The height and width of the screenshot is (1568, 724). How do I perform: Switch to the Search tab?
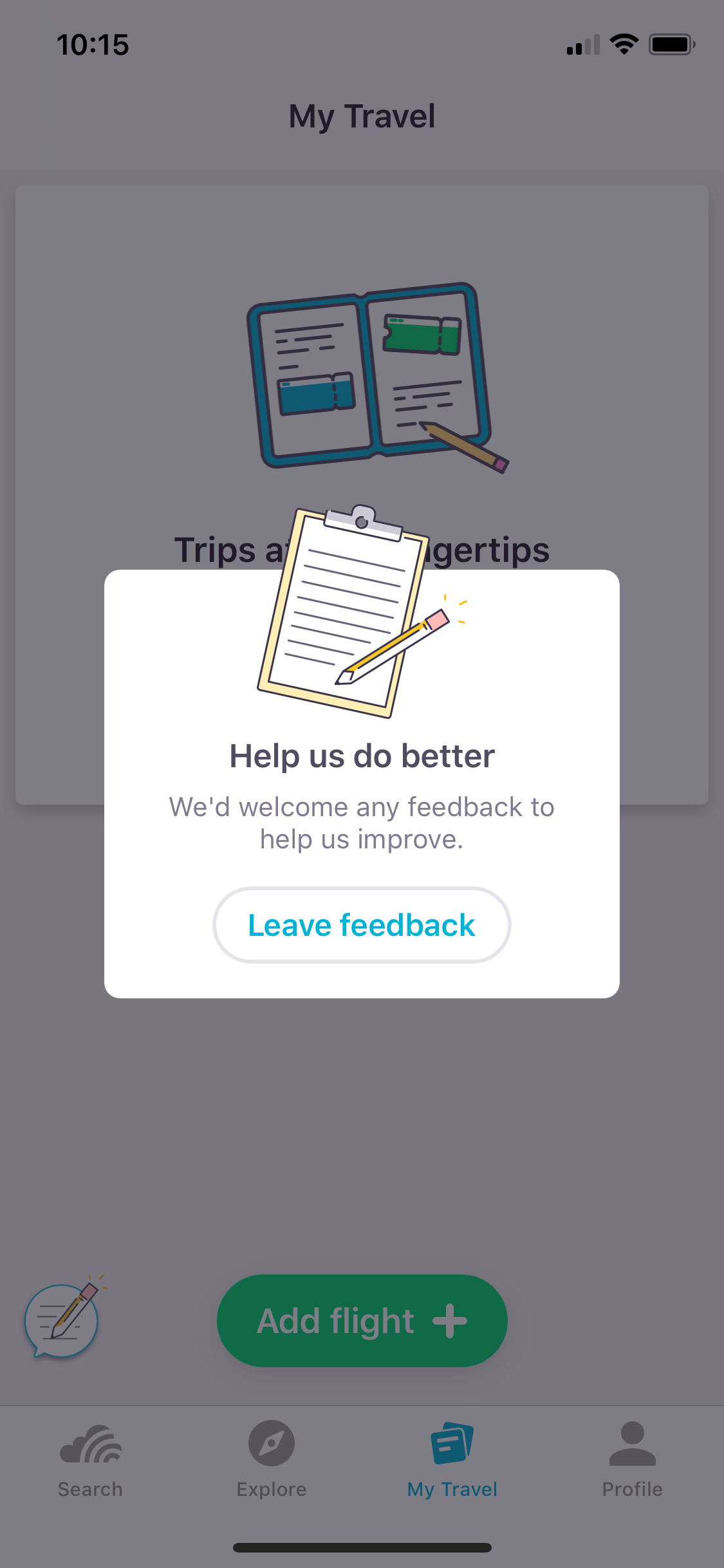90,1461
